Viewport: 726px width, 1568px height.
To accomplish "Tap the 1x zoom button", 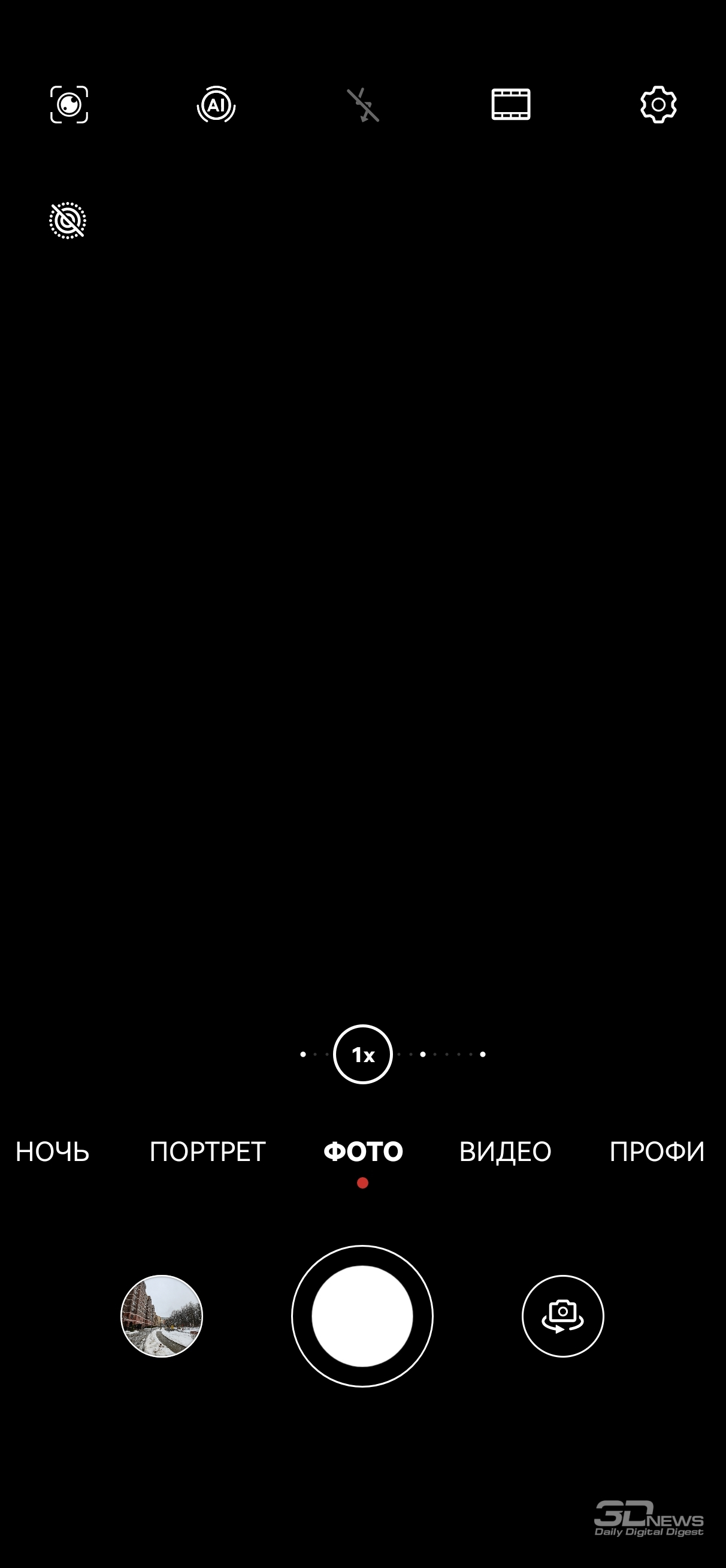I will tap(362, 1054).
